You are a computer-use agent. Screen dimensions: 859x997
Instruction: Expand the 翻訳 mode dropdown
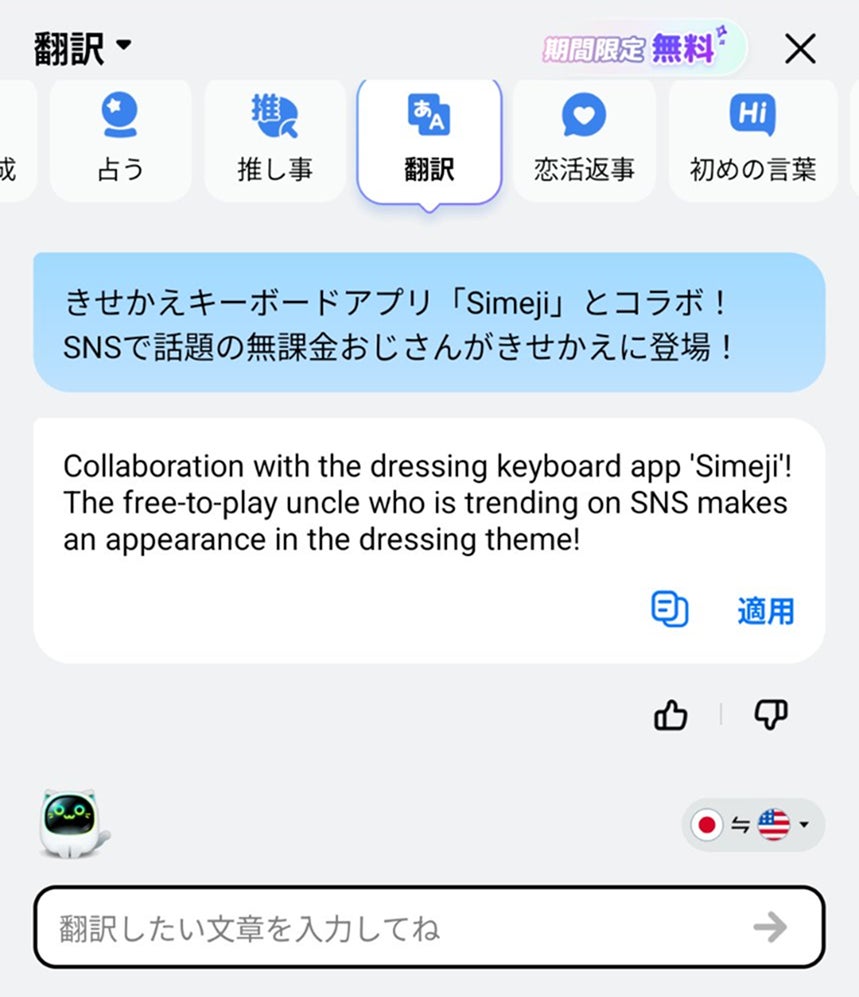click(83, 47)
